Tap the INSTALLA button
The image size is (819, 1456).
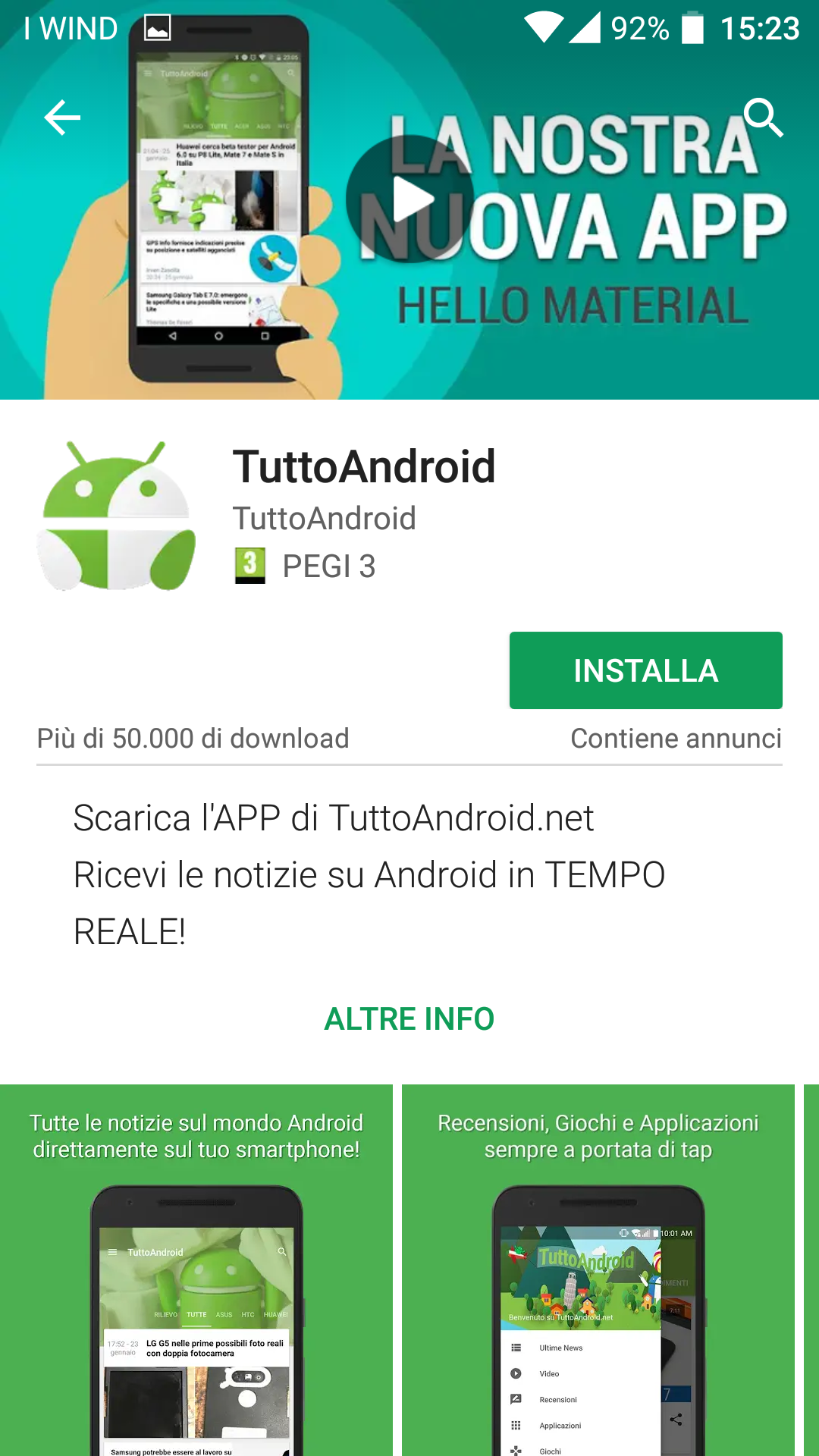[645, 670]
